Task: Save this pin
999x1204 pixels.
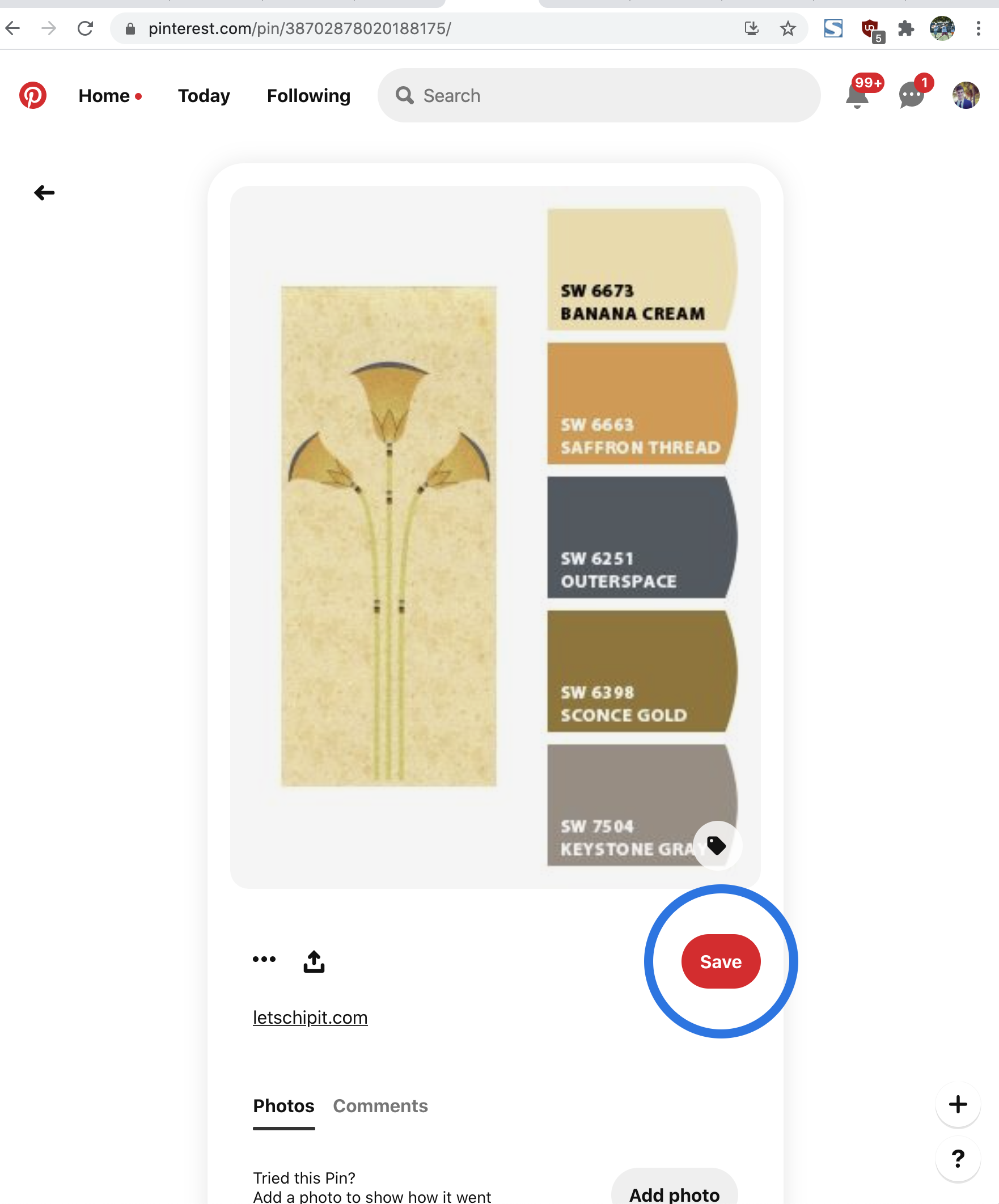Action: pyautogui.click(x=720, y=961)
